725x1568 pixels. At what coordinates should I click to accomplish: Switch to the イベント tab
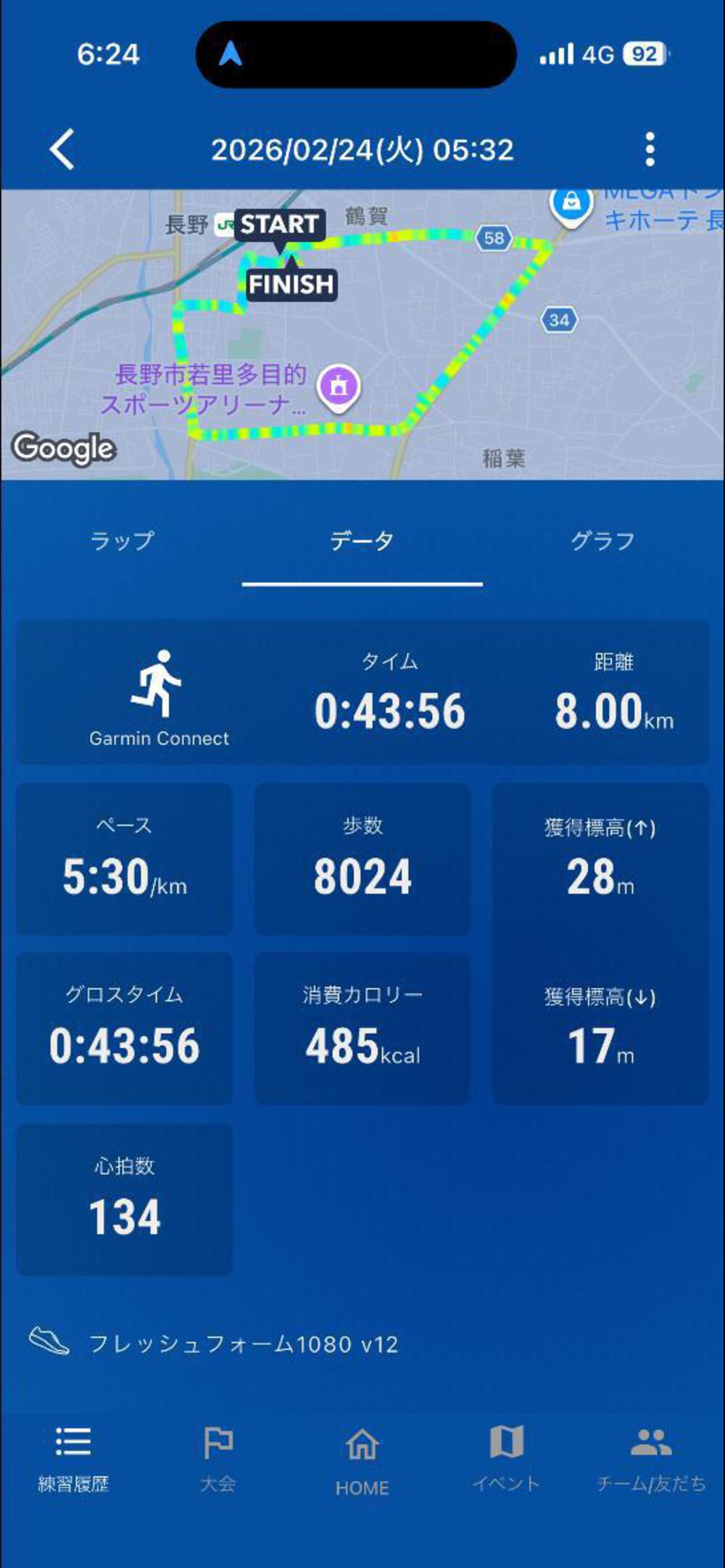(x=506, y=1459)
